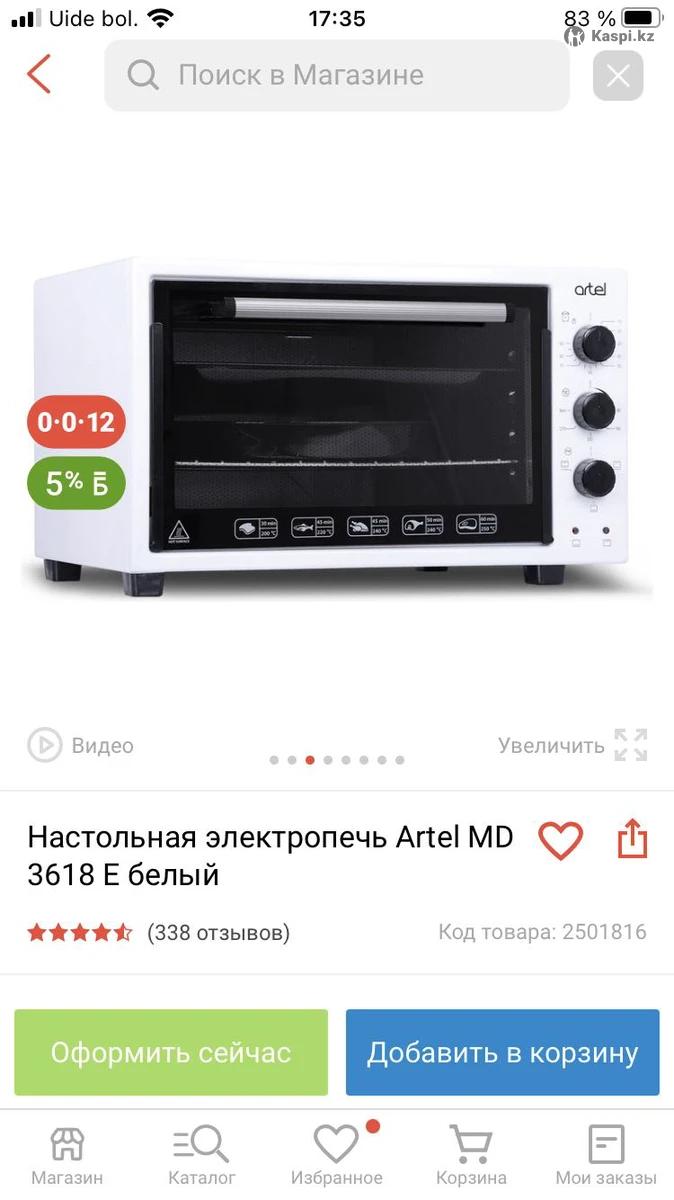The width and height of the screenshot is (674, 1200).
Task: Play the product Видео
Action: tap(81, 745)
